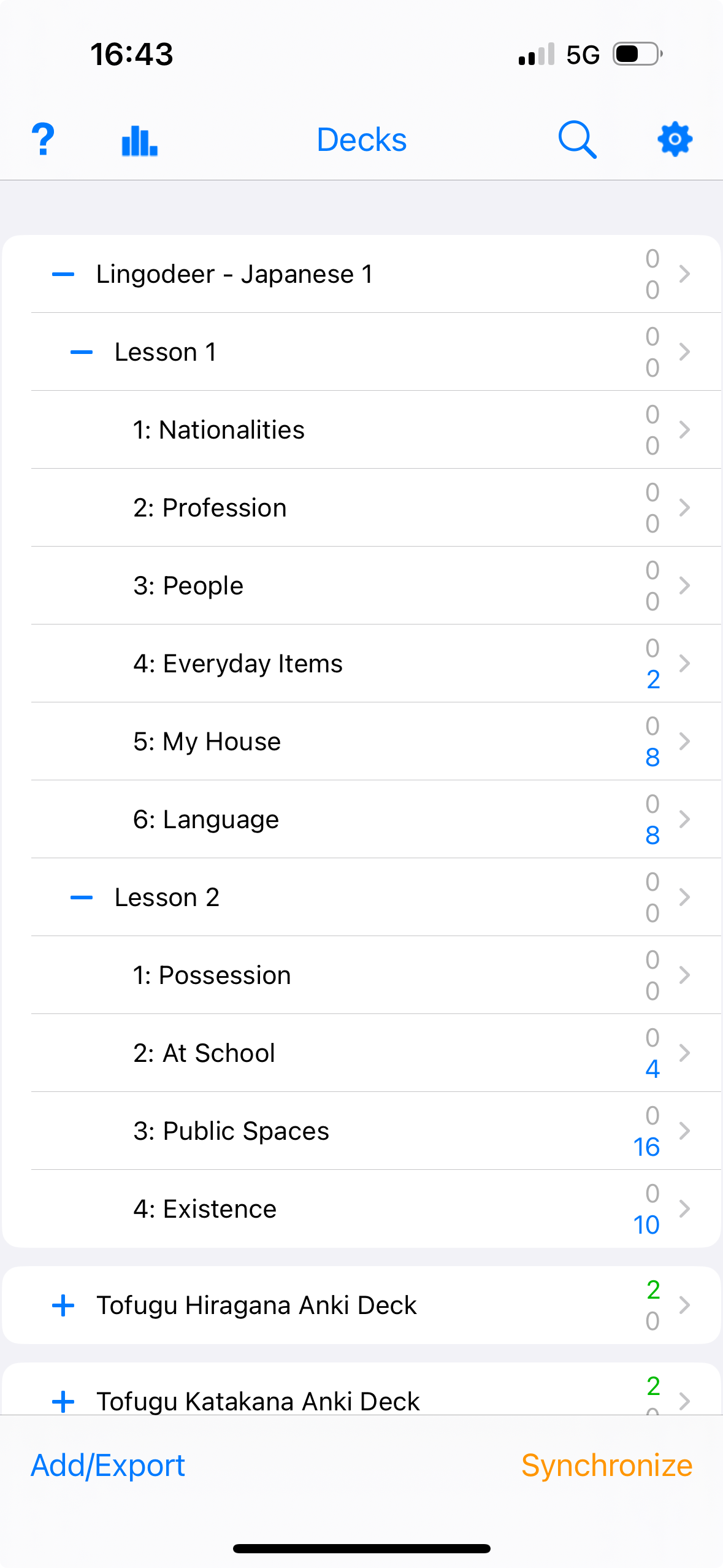The image size is (723, 1568).
Task: Expand the Tofugu Hiragana Anki Deck
Action: [63, 1305]
